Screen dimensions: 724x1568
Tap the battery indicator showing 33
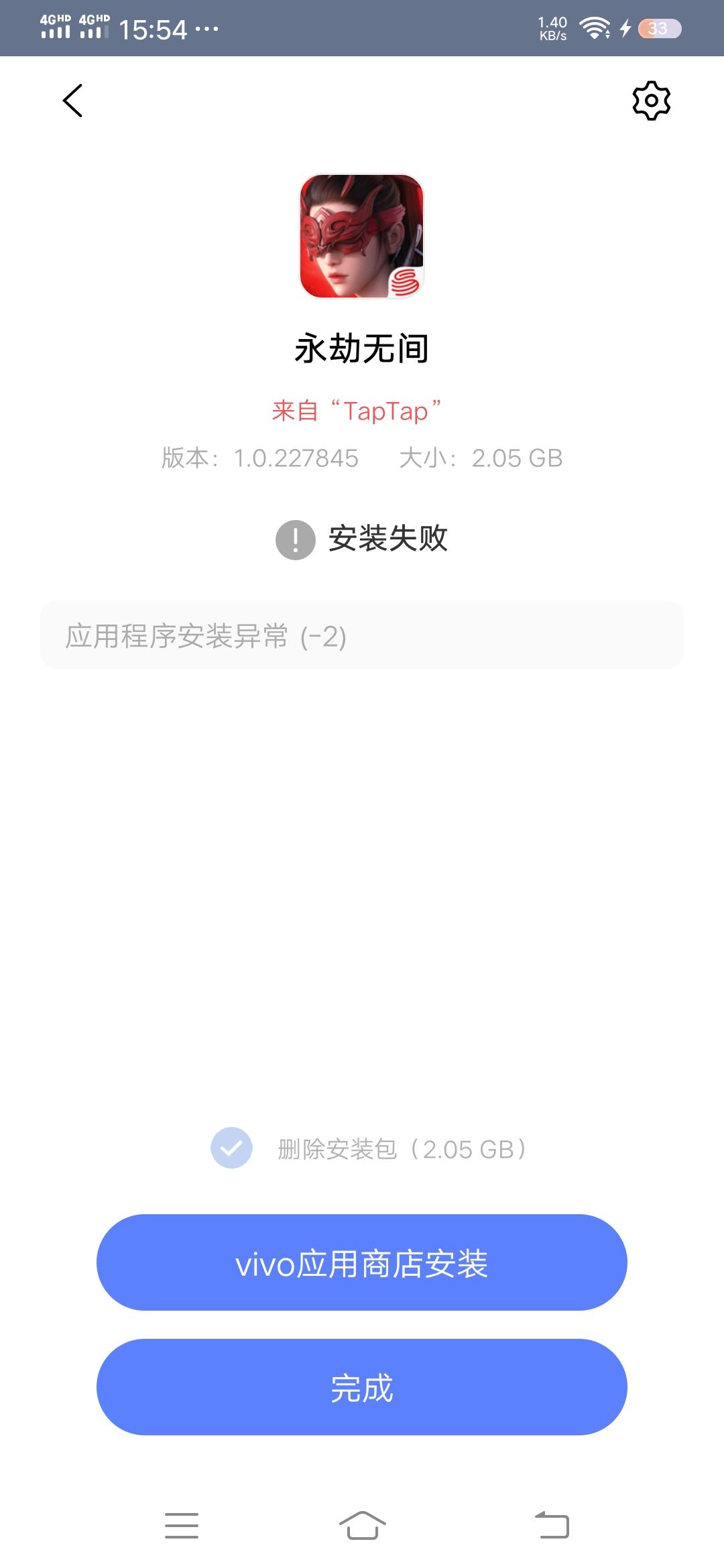(x=658, y=27)
